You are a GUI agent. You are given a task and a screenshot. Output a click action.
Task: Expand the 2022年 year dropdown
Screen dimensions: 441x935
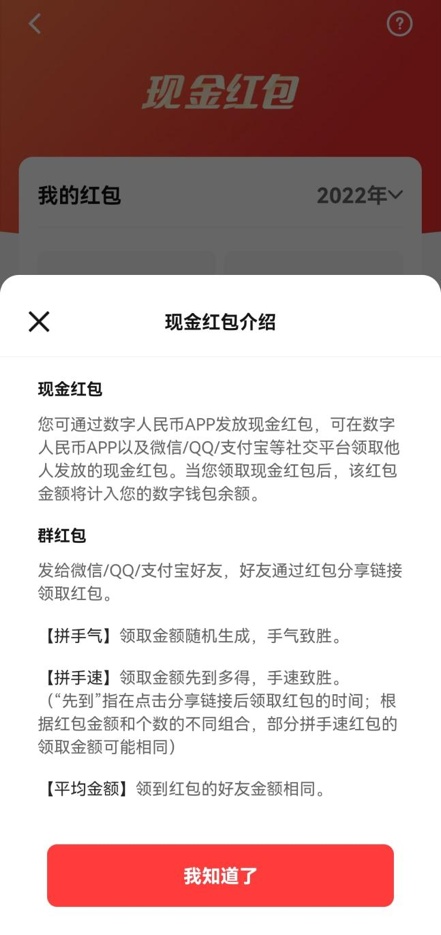tap(360, 196)
